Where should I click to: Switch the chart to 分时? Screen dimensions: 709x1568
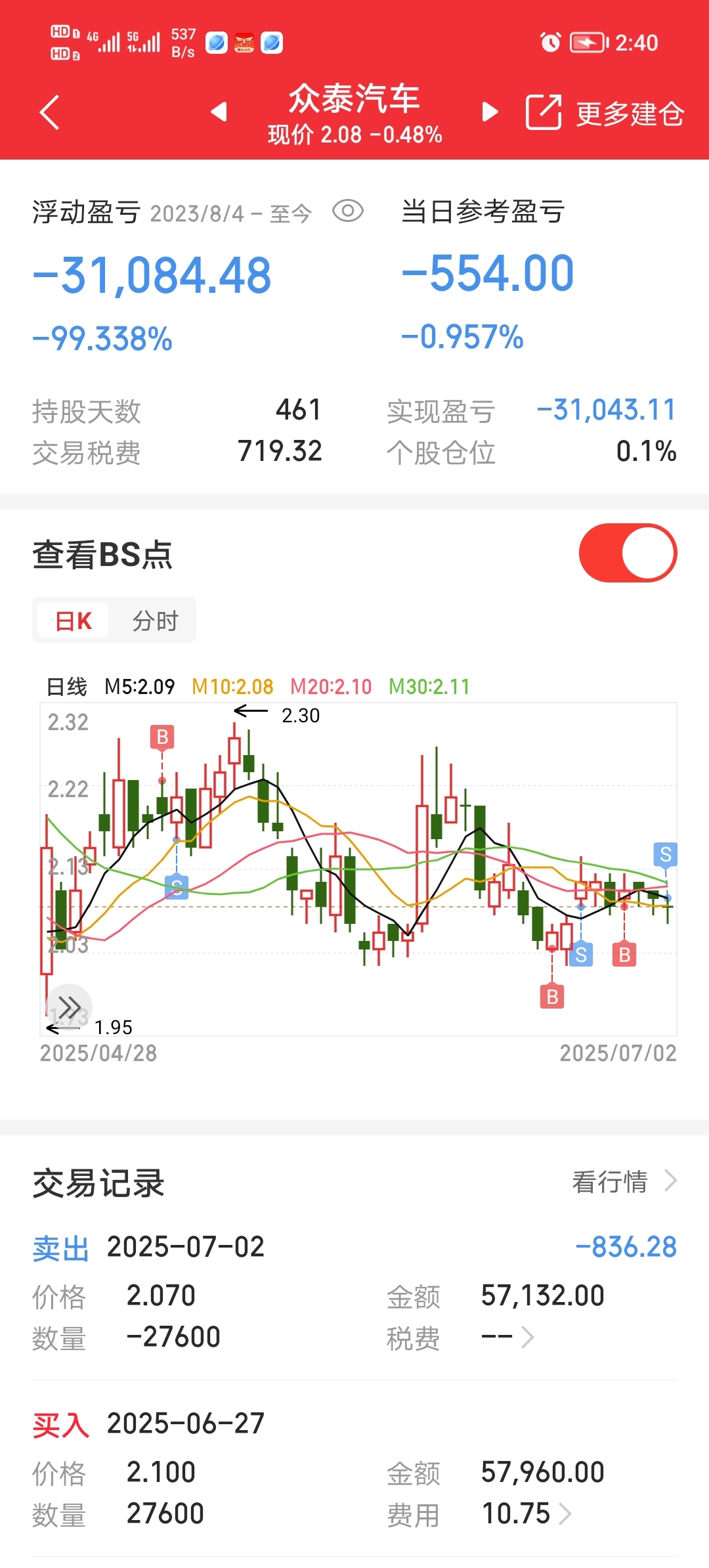pos(155,620)
